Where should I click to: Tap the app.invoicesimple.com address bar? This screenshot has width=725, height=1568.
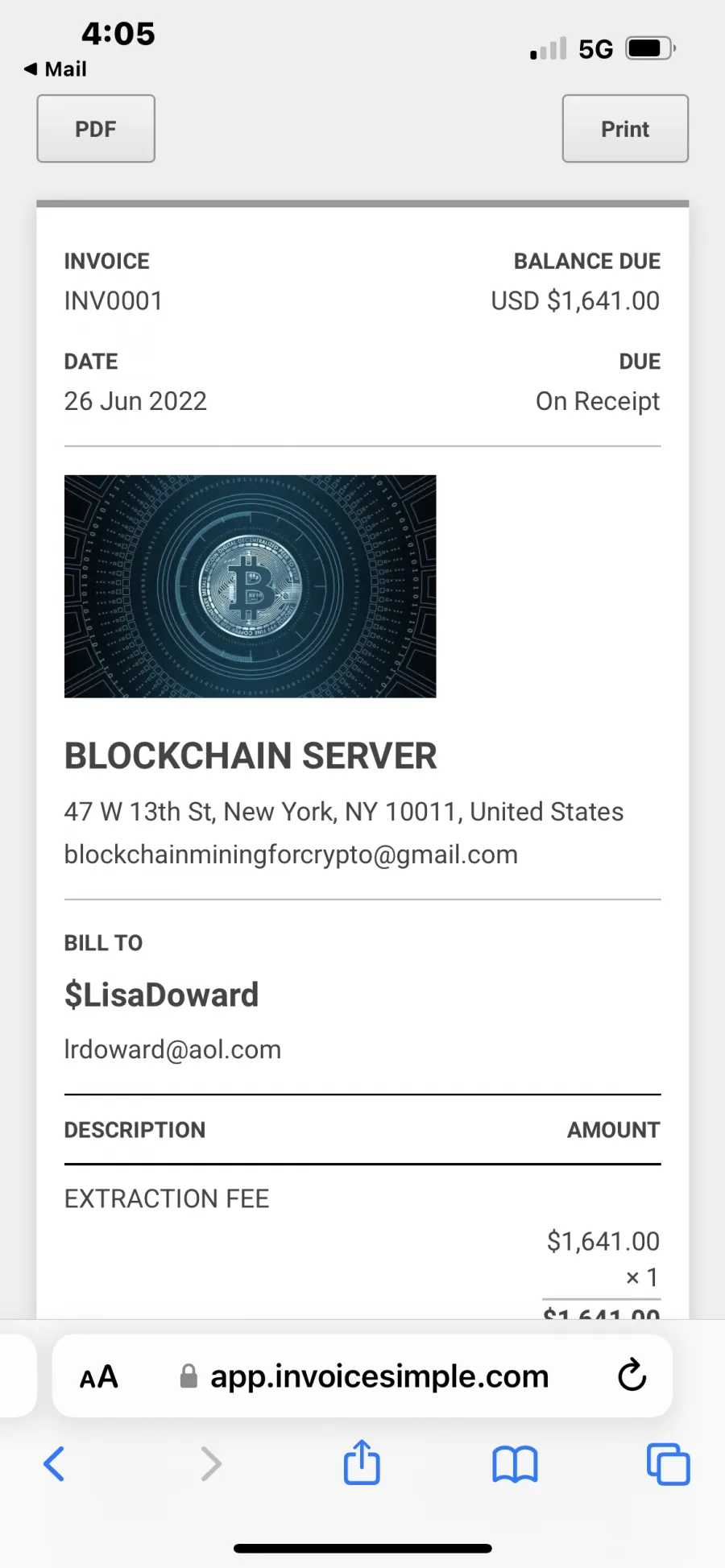362,1376
